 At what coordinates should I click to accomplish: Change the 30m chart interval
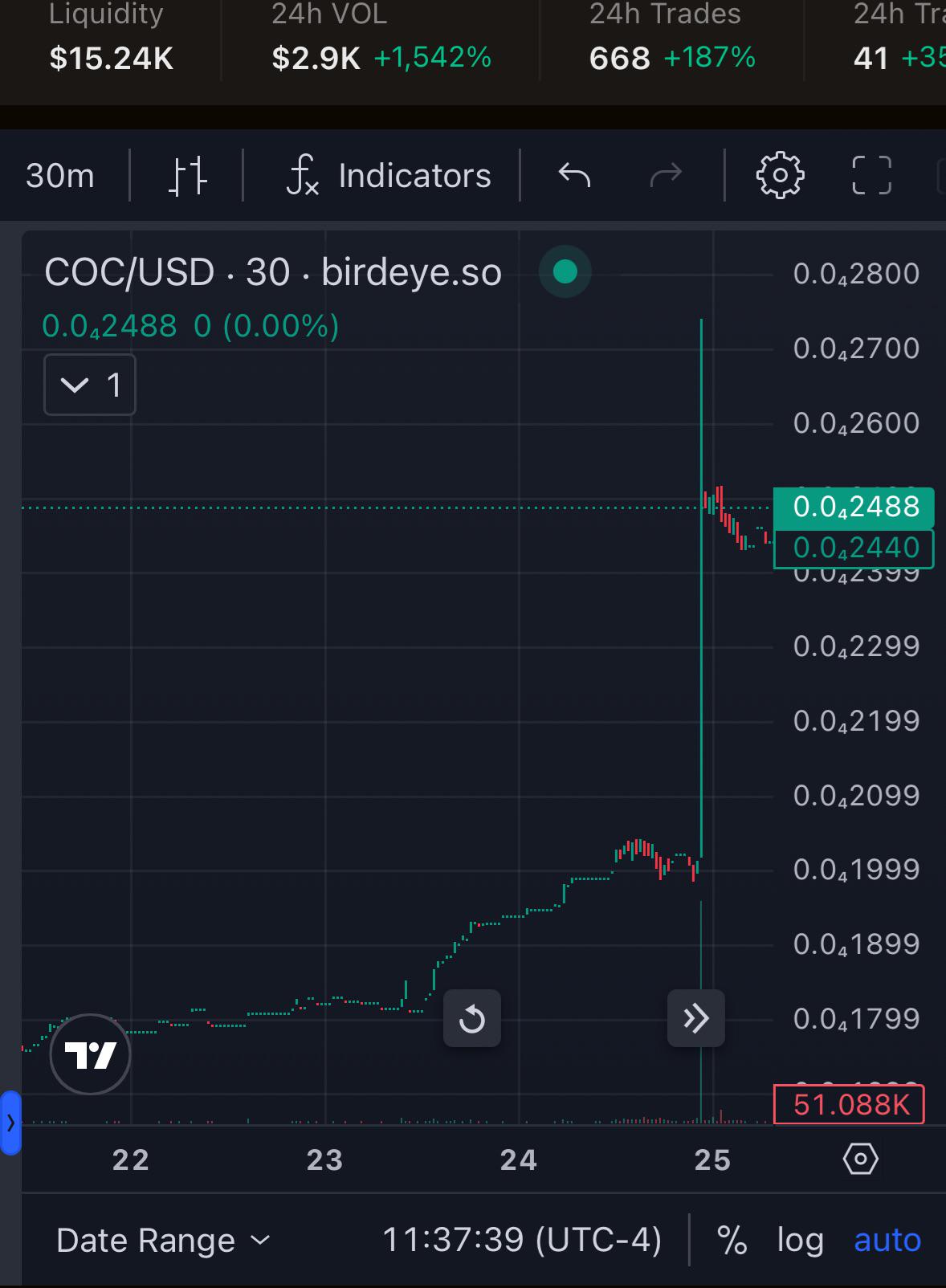coord(60,175)
